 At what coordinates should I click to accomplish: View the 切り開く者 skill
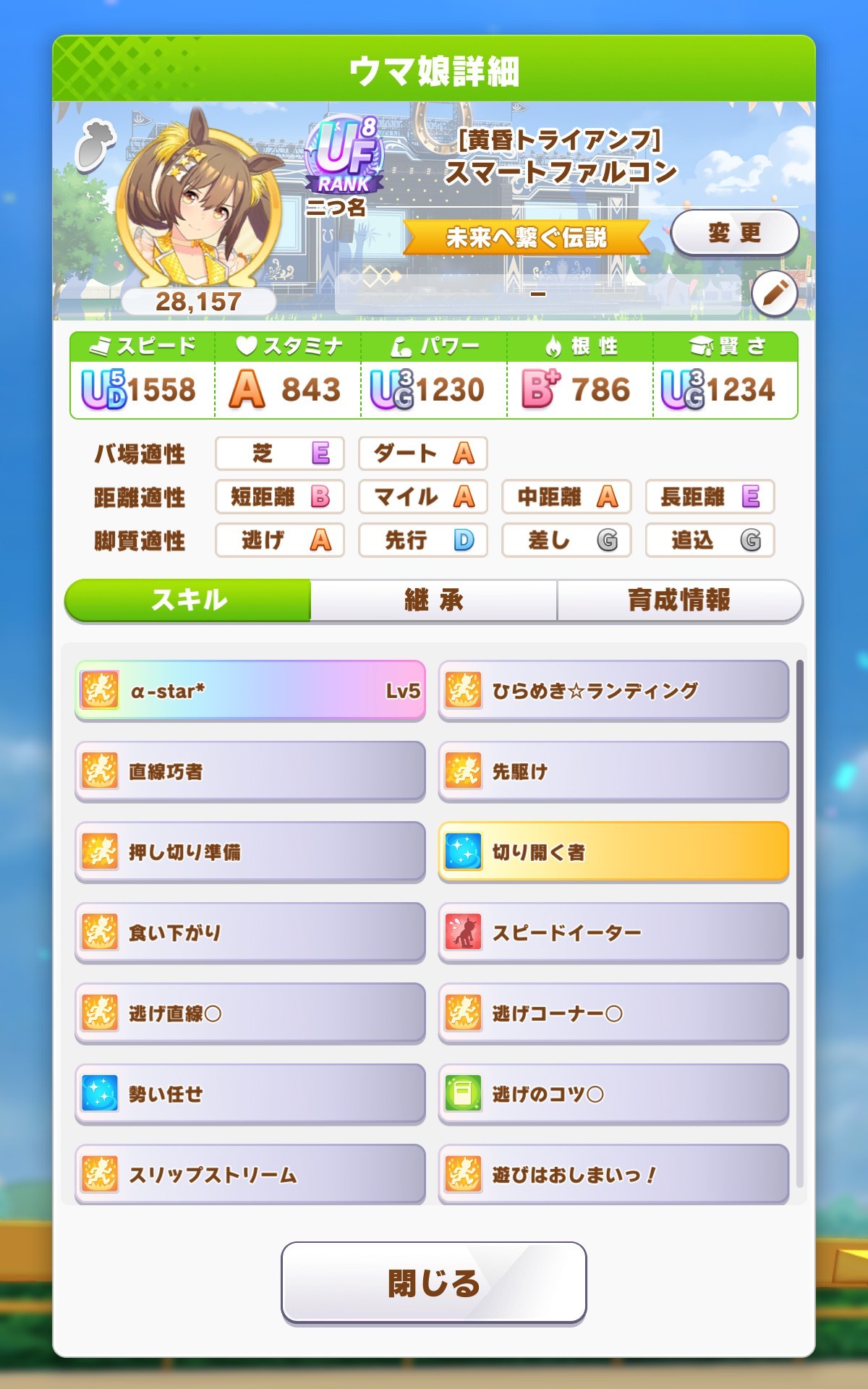(x=613, y=851)
